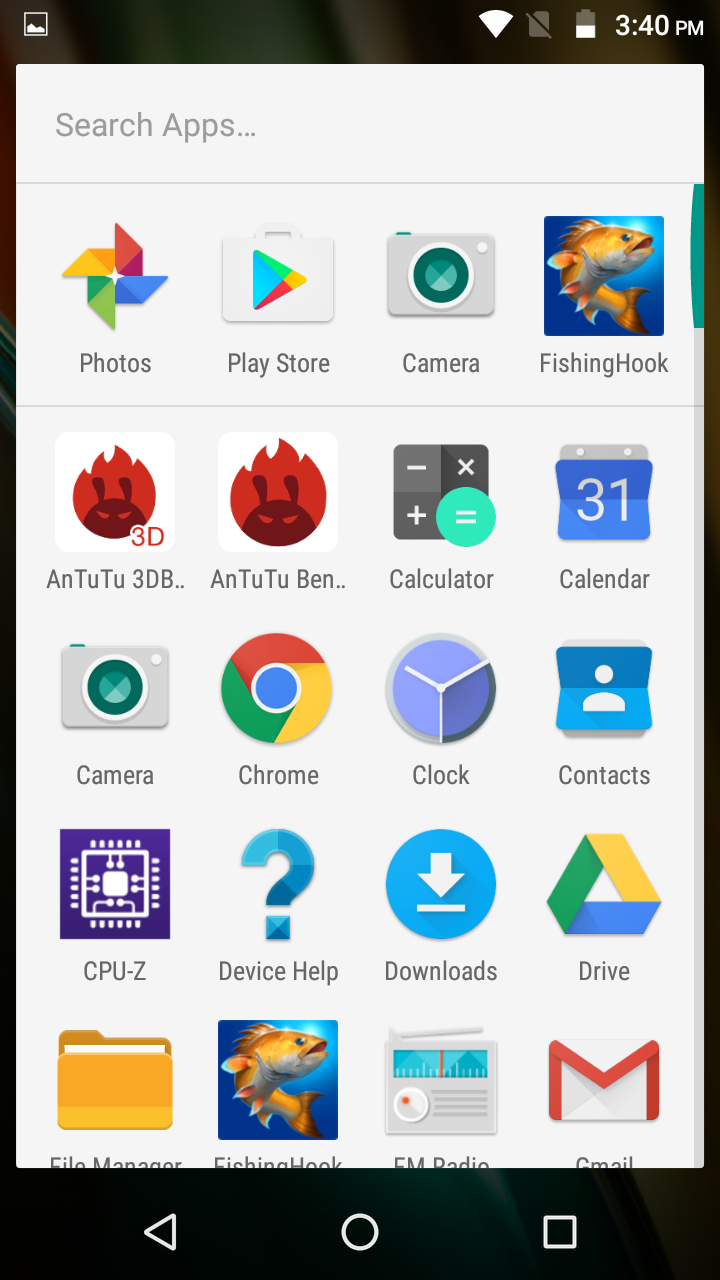Image resolution: width=720 pixels, height=1280 pixels.
Task: Launch the FM Radio app
Action: tap(441, 1081)
